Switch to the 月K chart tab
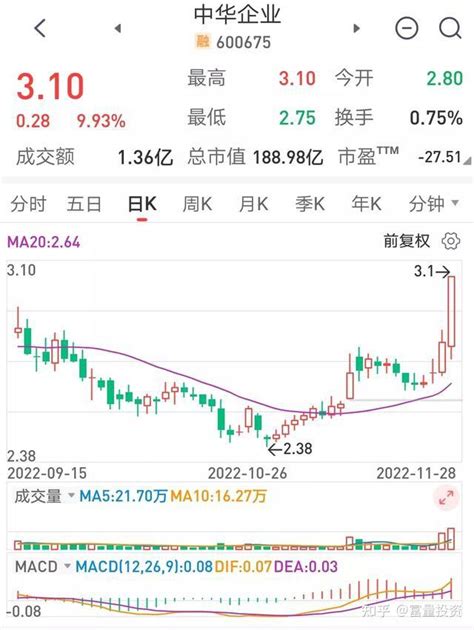Image resolution: width=474 pixels, height=630 pixels. click(x=253, y=204)
